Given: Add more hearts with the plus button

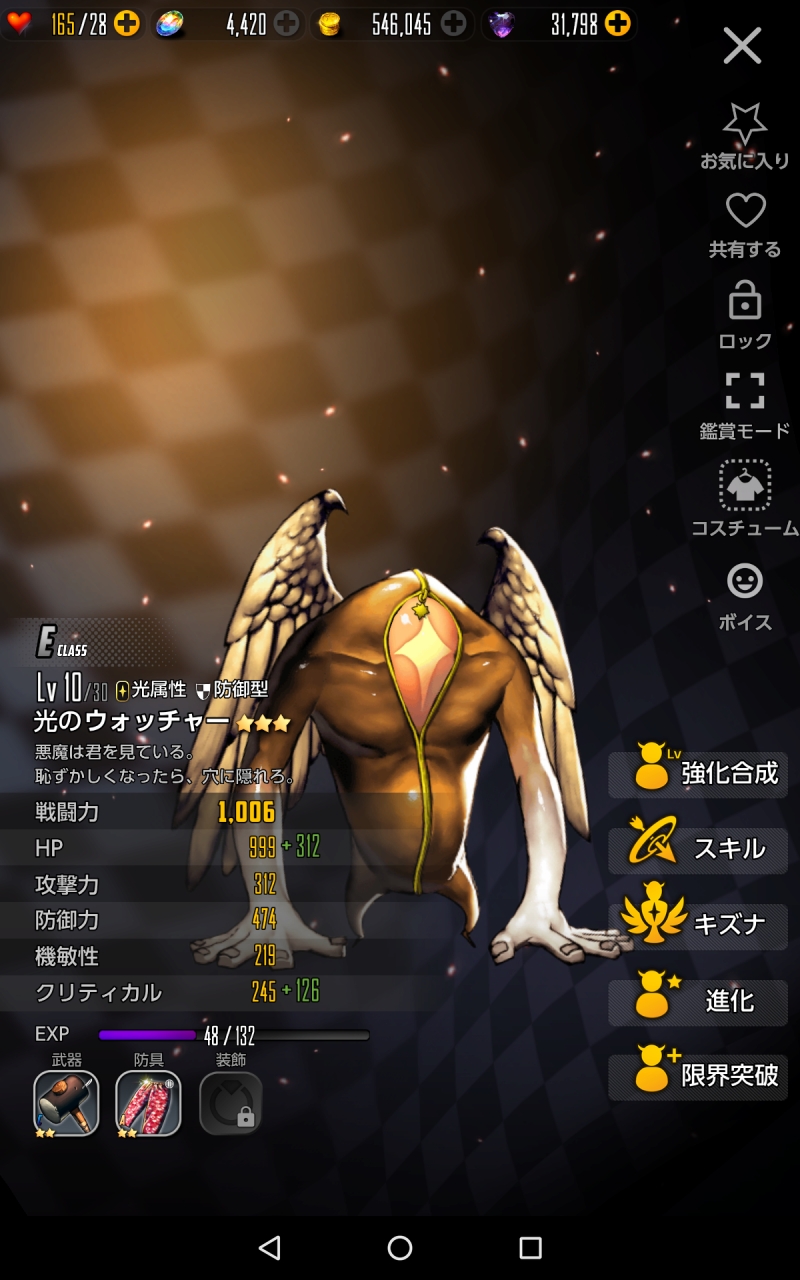Looking at the screenshot, I should tap(127, 24).
